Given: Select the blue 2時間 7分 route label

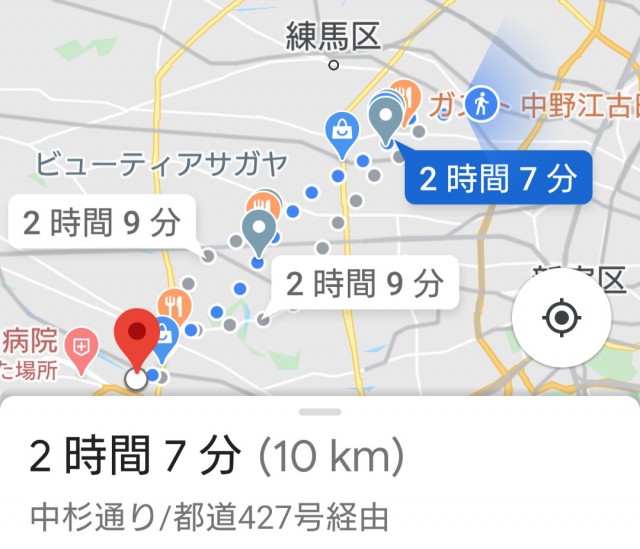Looking at the screenshot, I should tap(497, 180).
